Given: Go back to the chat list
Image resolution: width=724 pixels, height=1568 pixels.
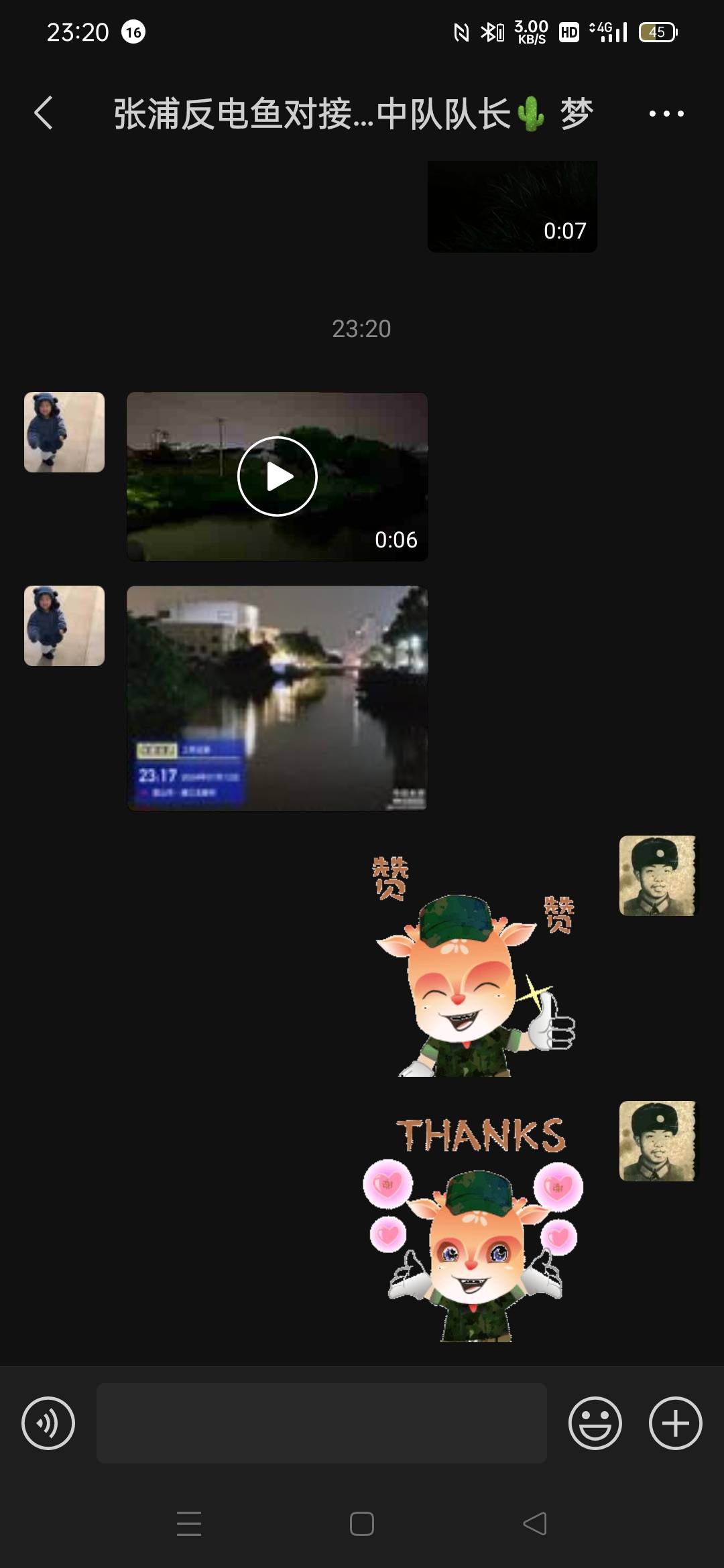Looking at the screenshot, I should pos(44,113).
